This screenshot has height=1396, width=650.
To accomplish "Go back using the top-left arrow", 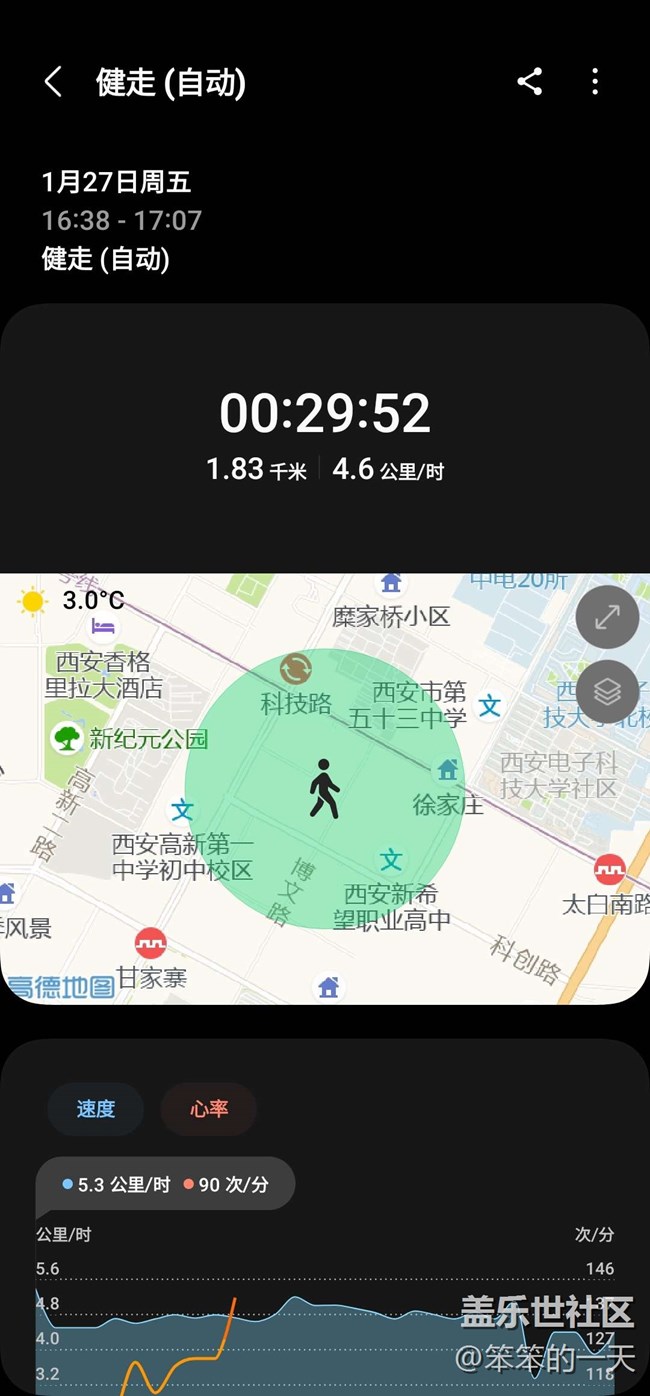I will coord(54,82).
